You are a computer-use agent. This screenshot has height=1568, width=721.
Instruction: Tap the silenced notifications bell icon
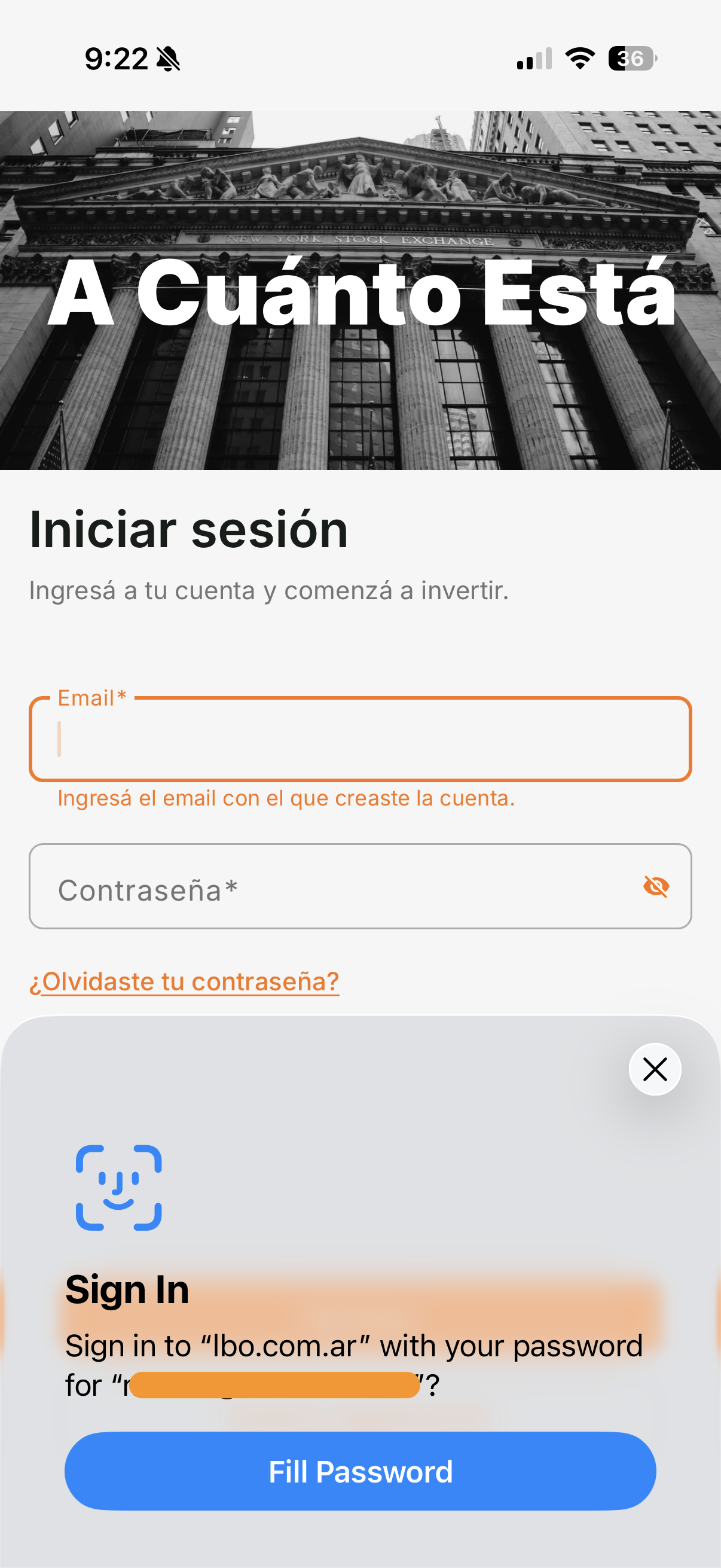tap(169, 58)
